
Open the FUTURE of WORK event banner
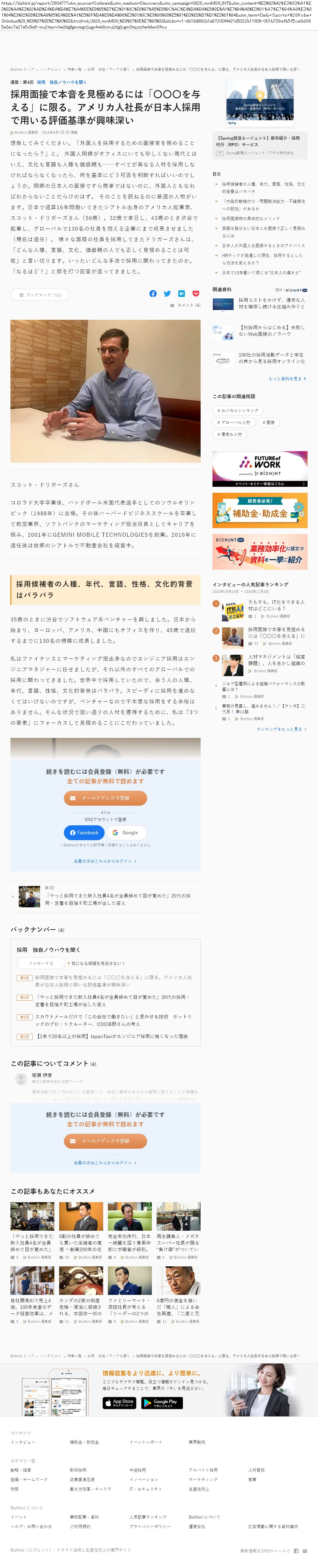click(259, 469)
